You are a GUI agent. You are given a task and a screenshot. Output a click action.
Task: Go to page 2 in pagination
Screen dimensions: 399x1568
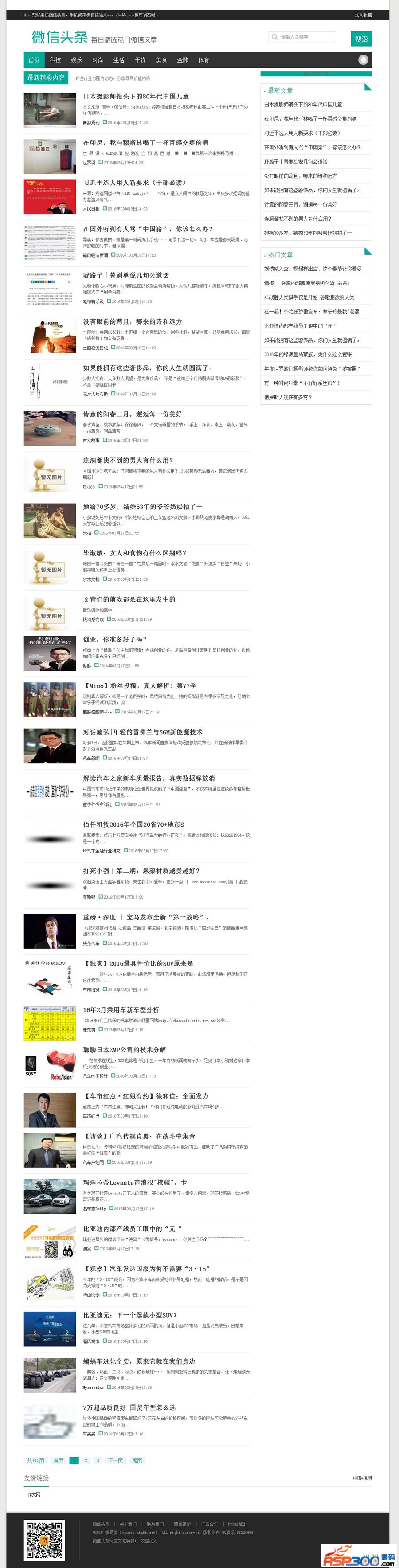coord(86,1460)
